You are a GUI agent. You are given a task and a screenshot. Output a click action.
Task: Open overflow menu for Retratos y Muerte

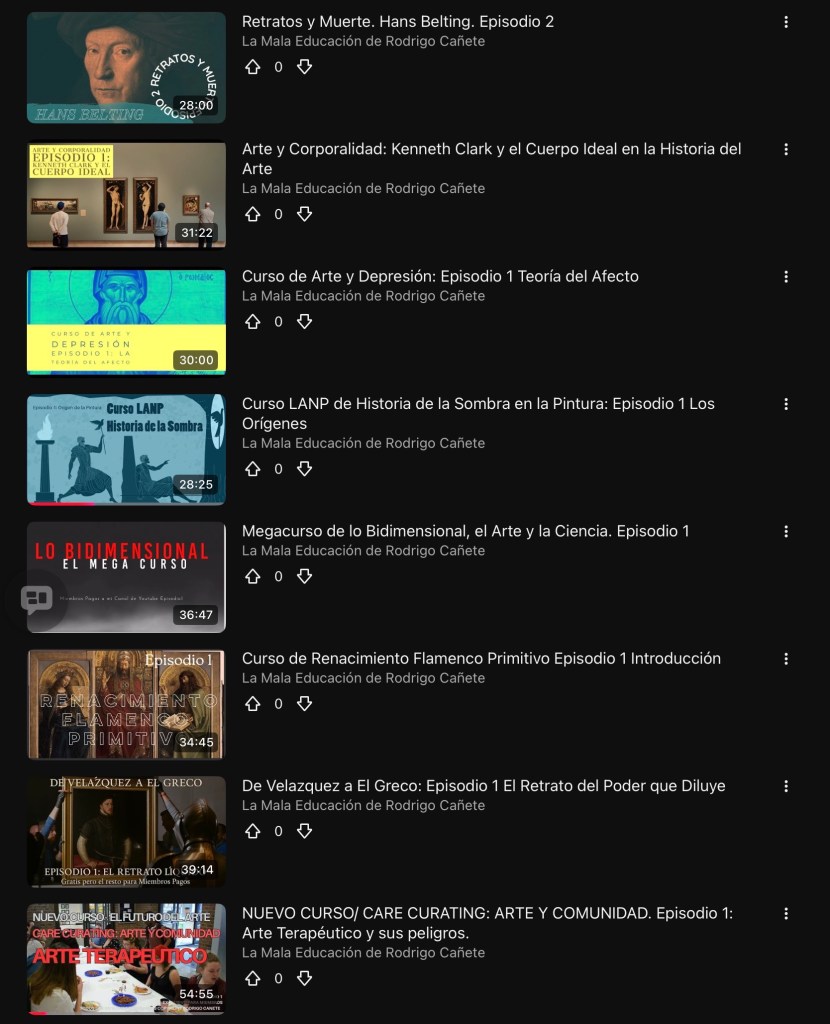[786, 22]
